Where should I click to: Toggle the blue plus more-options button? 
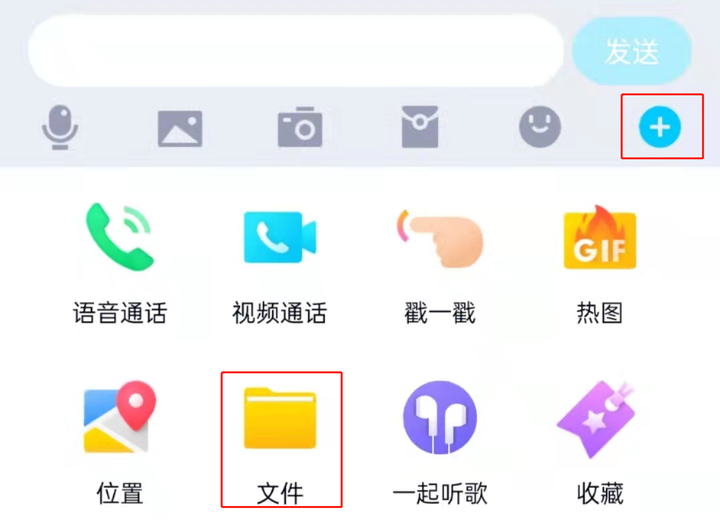660,127
